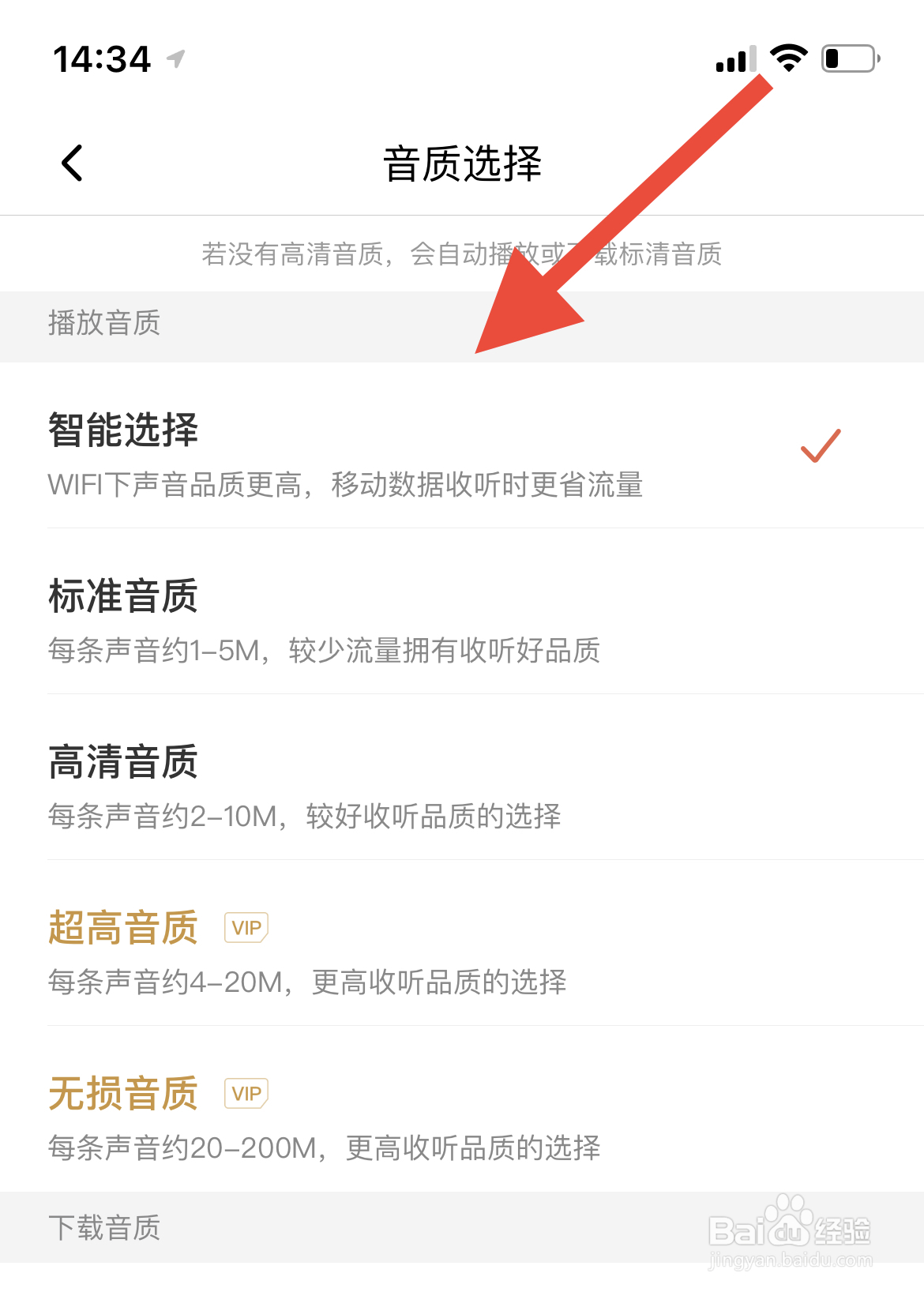Tap the location arrow next to the clock
The image size is (924, 1292).
175,57
